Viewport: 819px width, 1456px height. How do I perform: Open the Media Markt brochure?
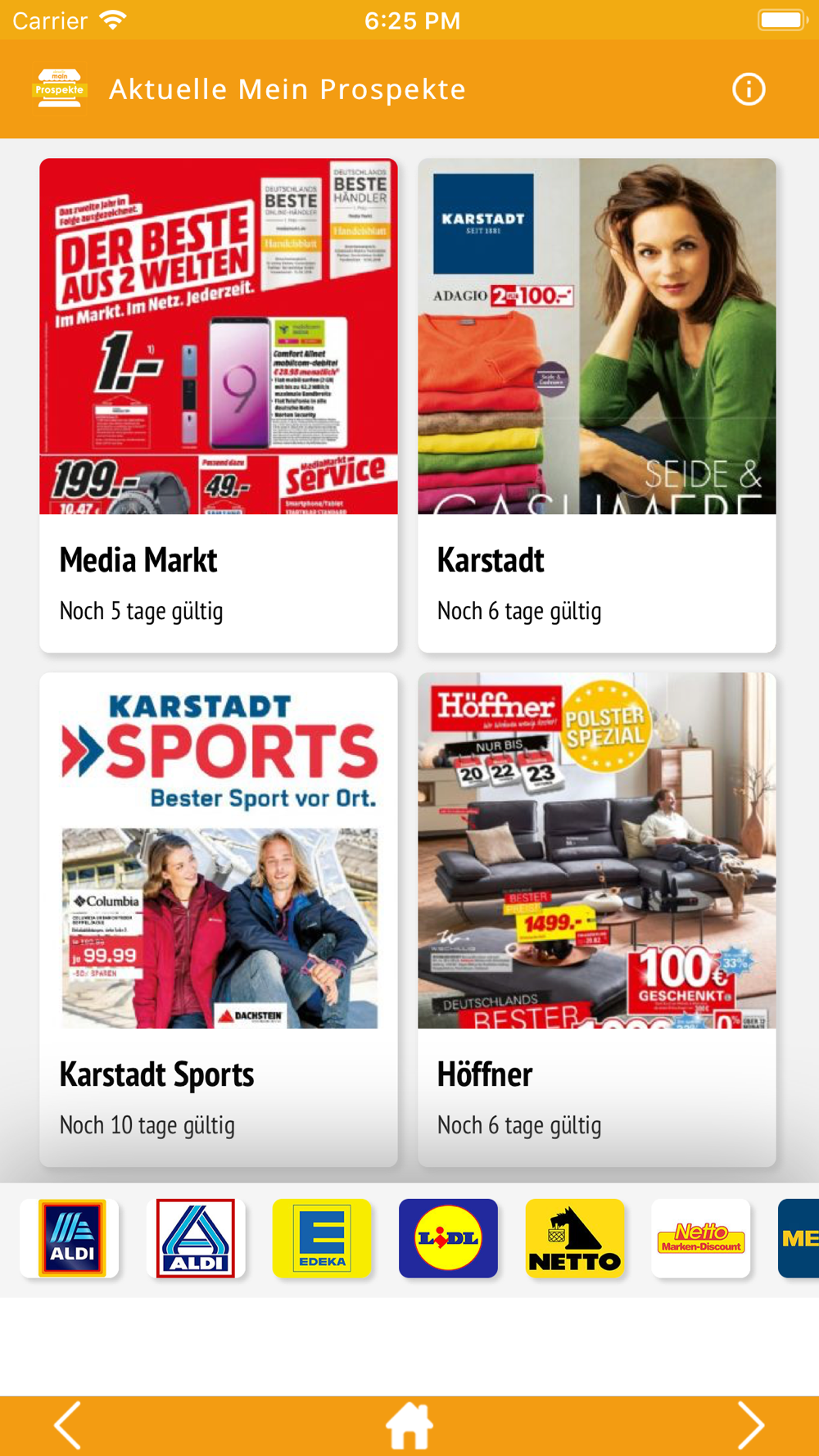pos(219,405)
